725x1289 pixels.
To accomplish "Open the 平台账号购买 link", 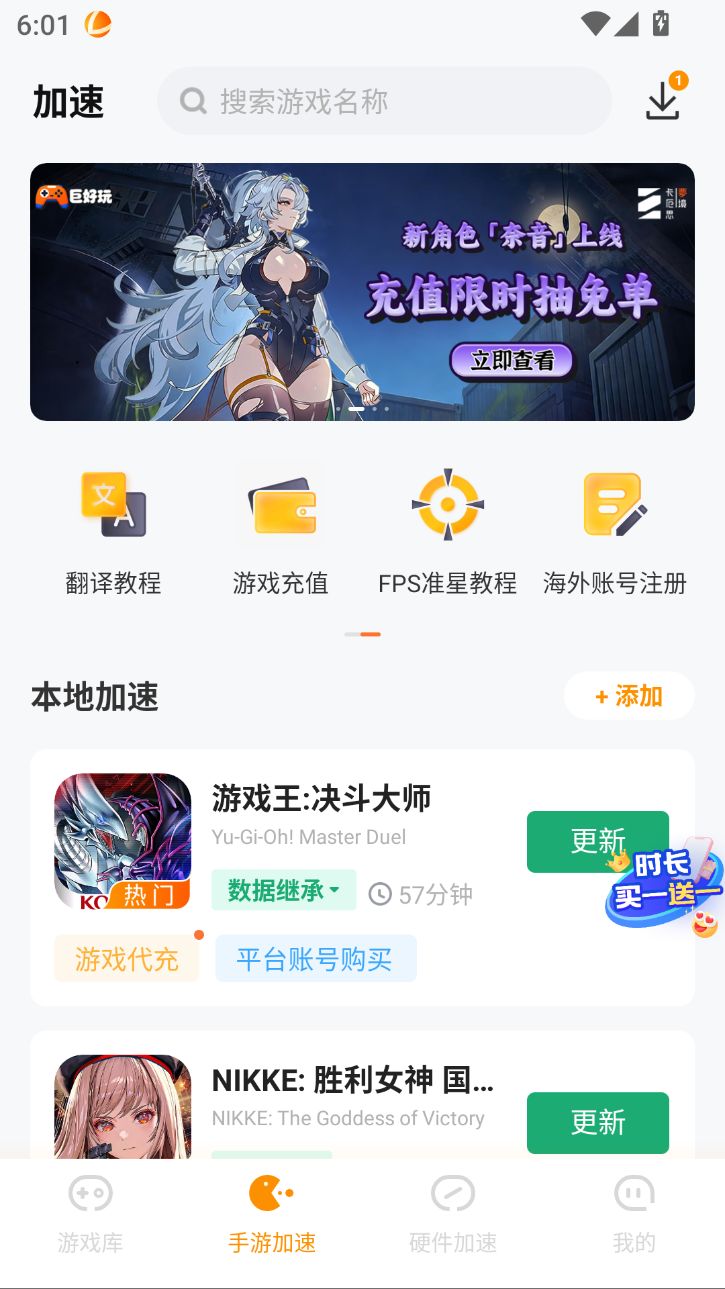I will pos(315,957).
